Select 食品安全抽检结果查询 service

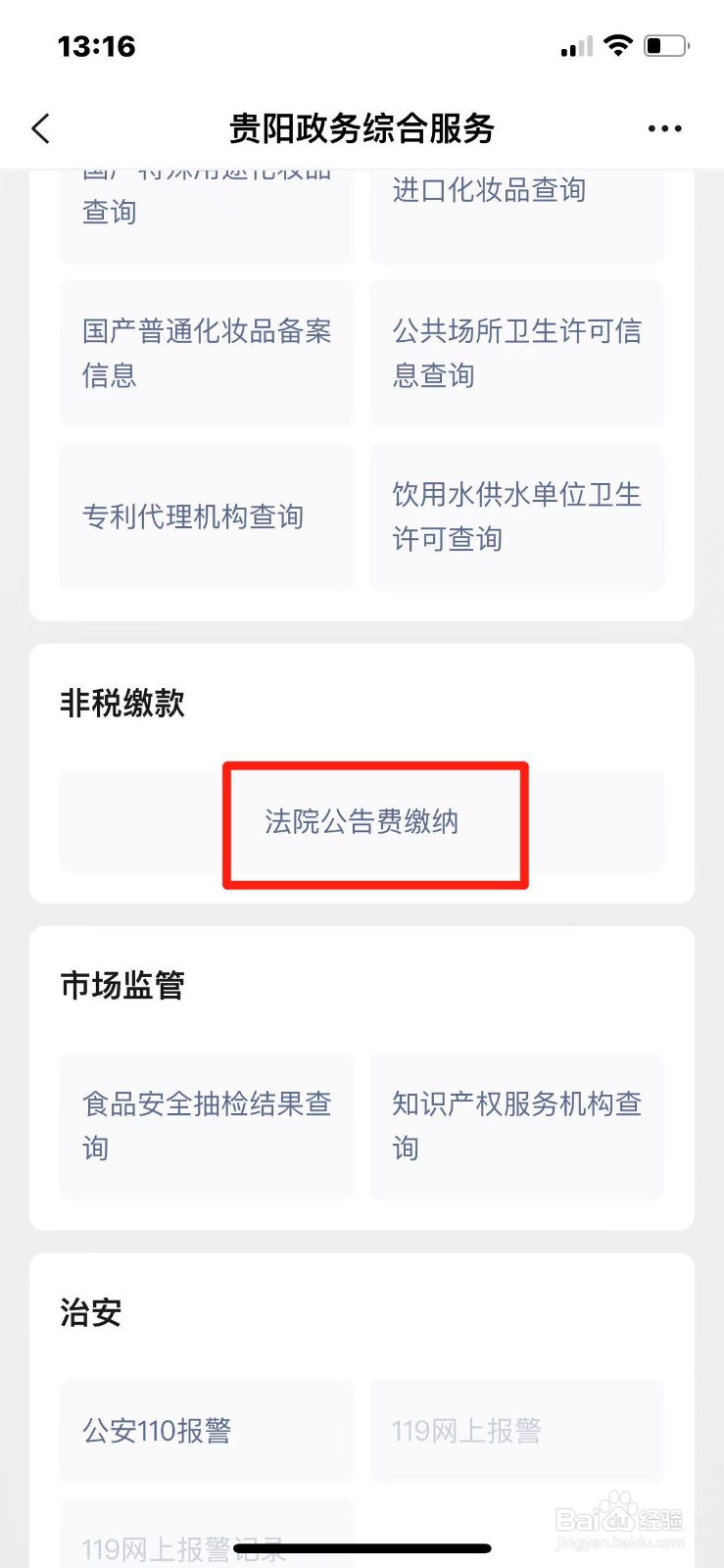coord(206,1126)
